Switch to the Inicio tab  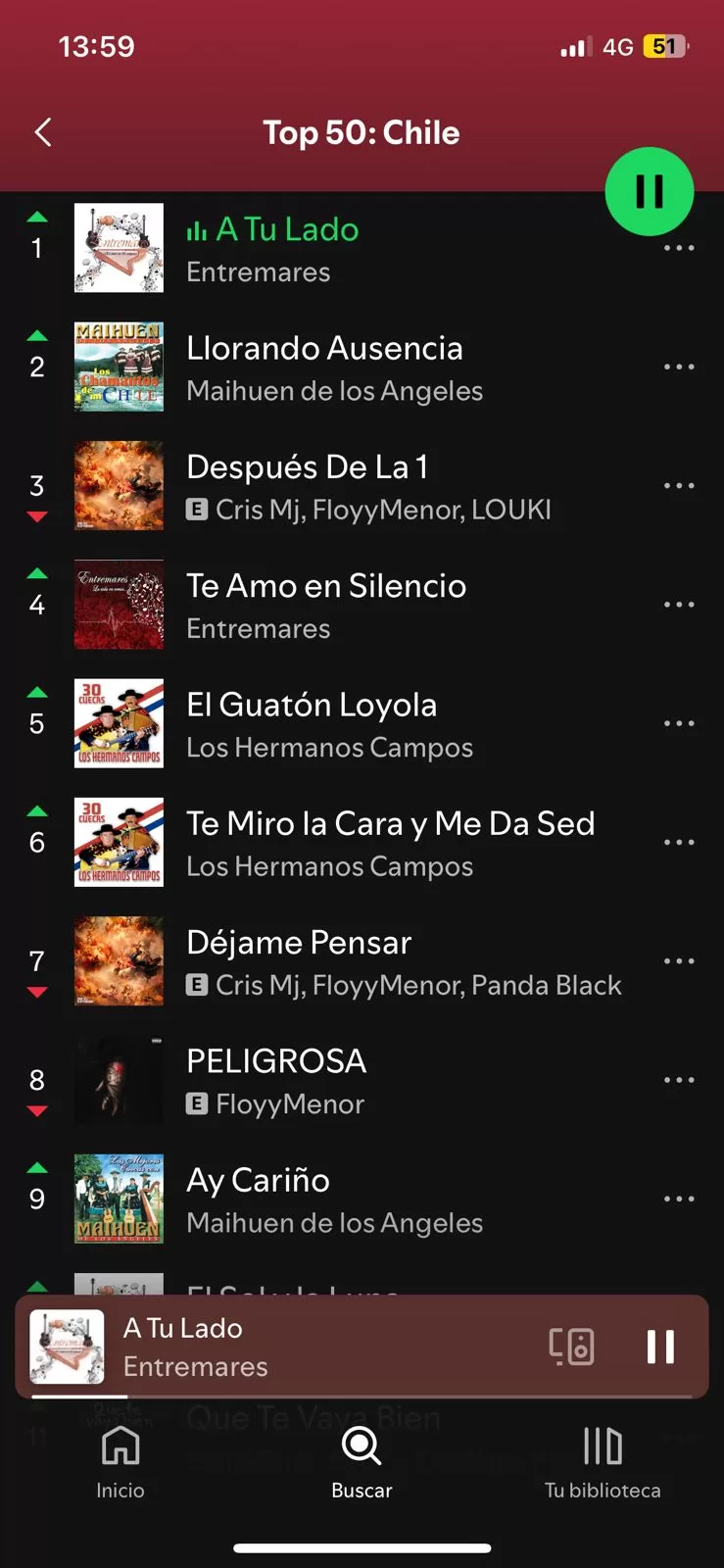121,1462
